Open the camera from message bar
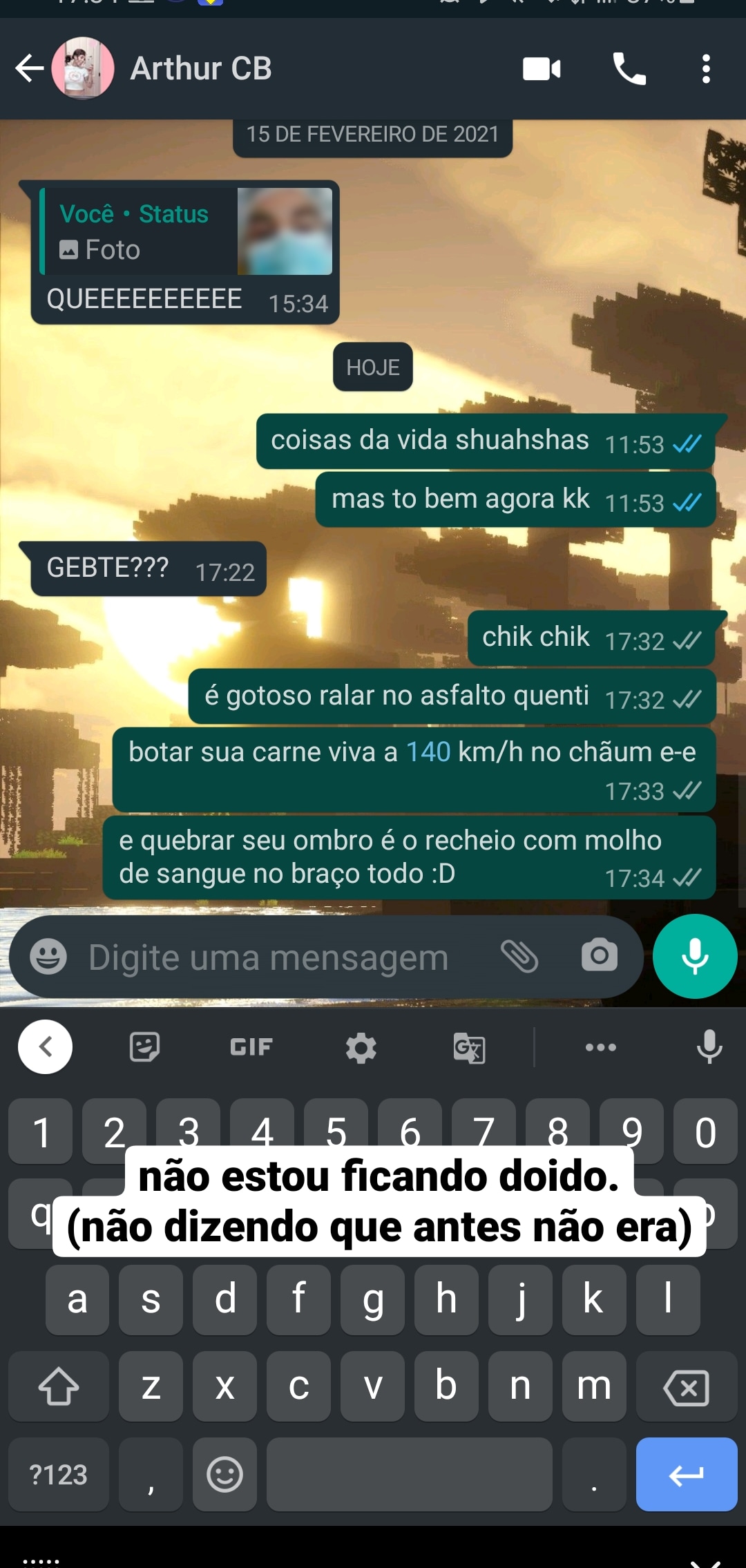 pyautogui.click(x=599, y=956)
